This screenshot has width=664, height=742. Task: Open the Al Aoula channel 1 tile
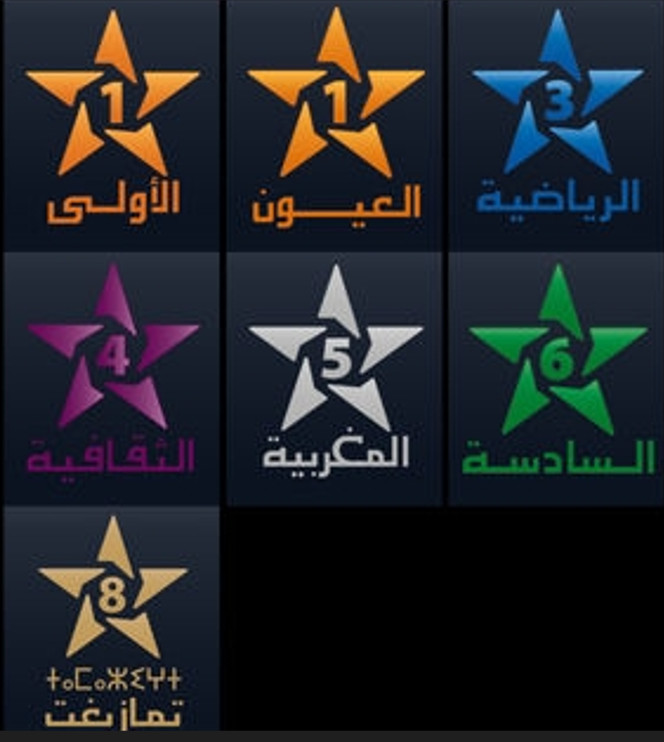[111, 125]
